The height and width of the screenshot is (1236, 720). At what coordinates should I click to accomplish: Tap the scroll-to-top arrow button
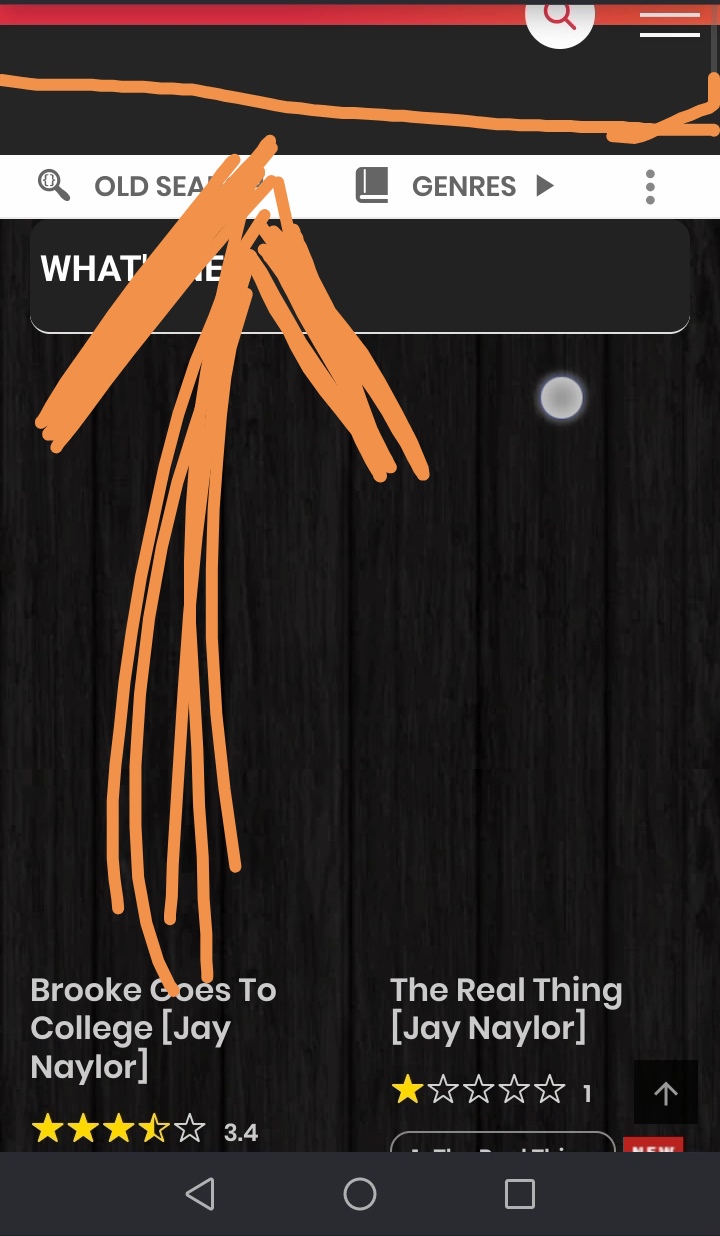point(665,1093)
